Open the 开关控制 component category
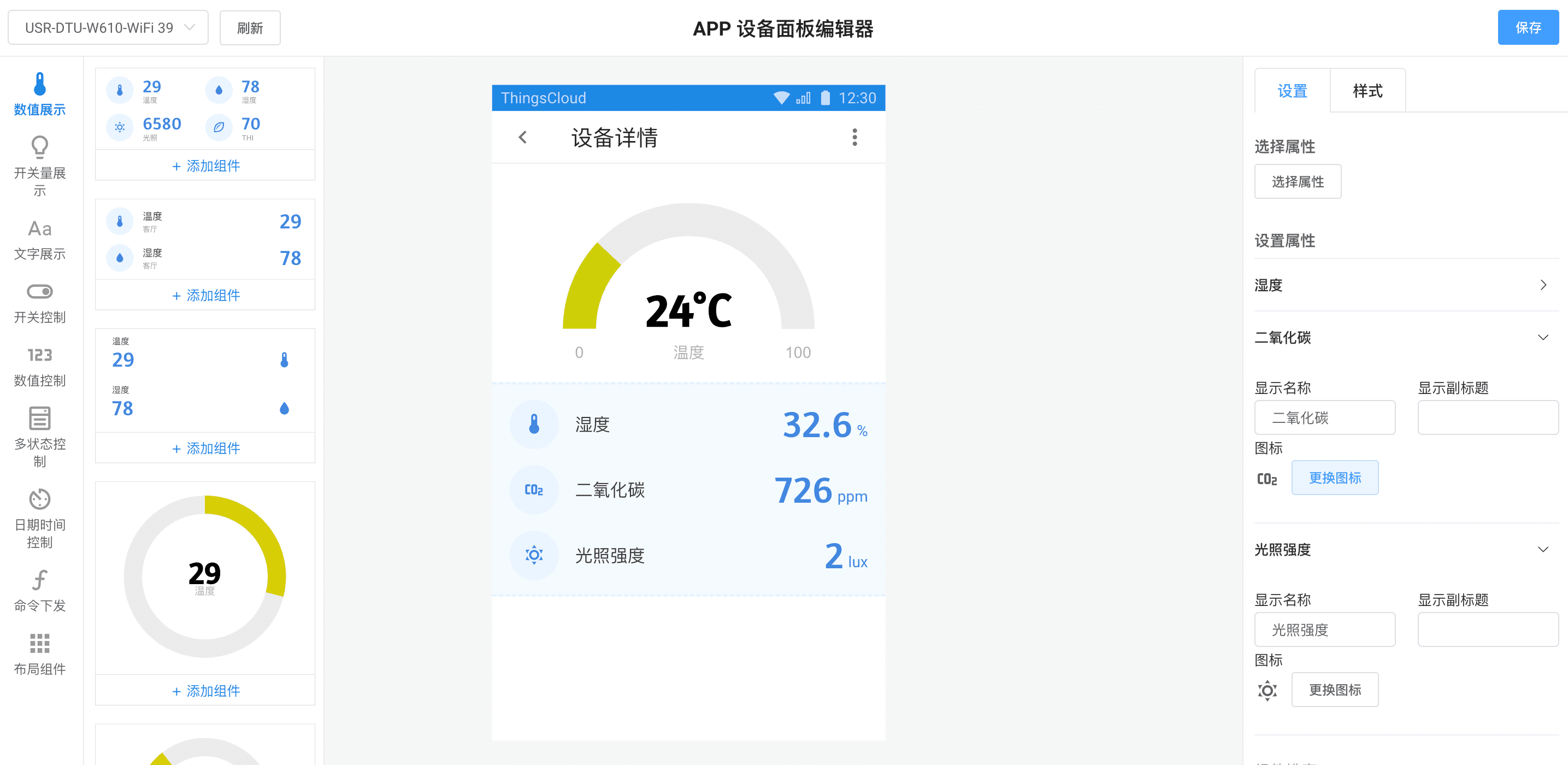 click(x=39, y=303)
